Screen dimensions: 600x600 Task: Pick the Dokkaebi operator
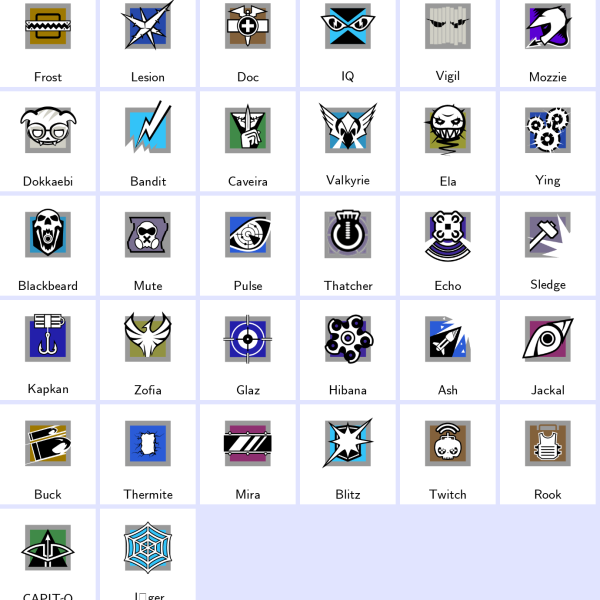click(48, 140)
